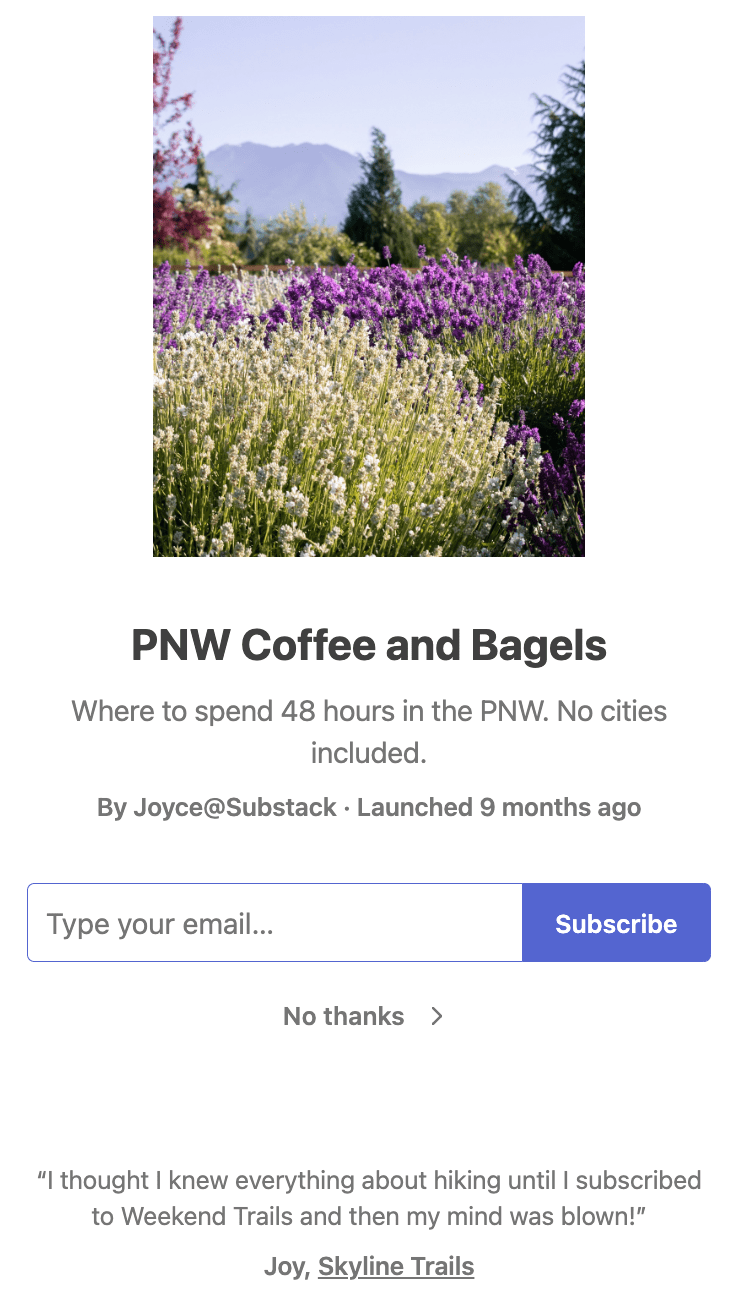The image size is (734, 1308).
Task: Tap the email input field
Action: pos(275,923)
